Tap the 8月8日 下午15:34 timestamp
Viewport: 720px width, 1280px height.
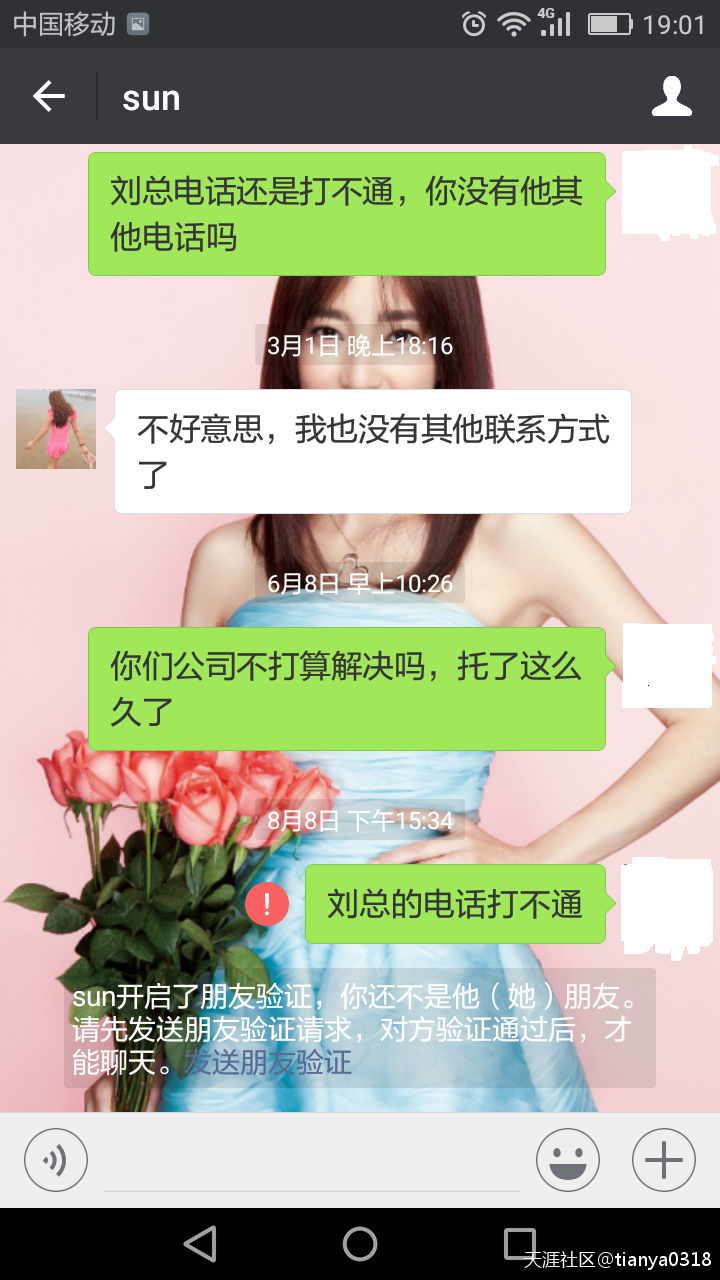[x=360, y=820]
